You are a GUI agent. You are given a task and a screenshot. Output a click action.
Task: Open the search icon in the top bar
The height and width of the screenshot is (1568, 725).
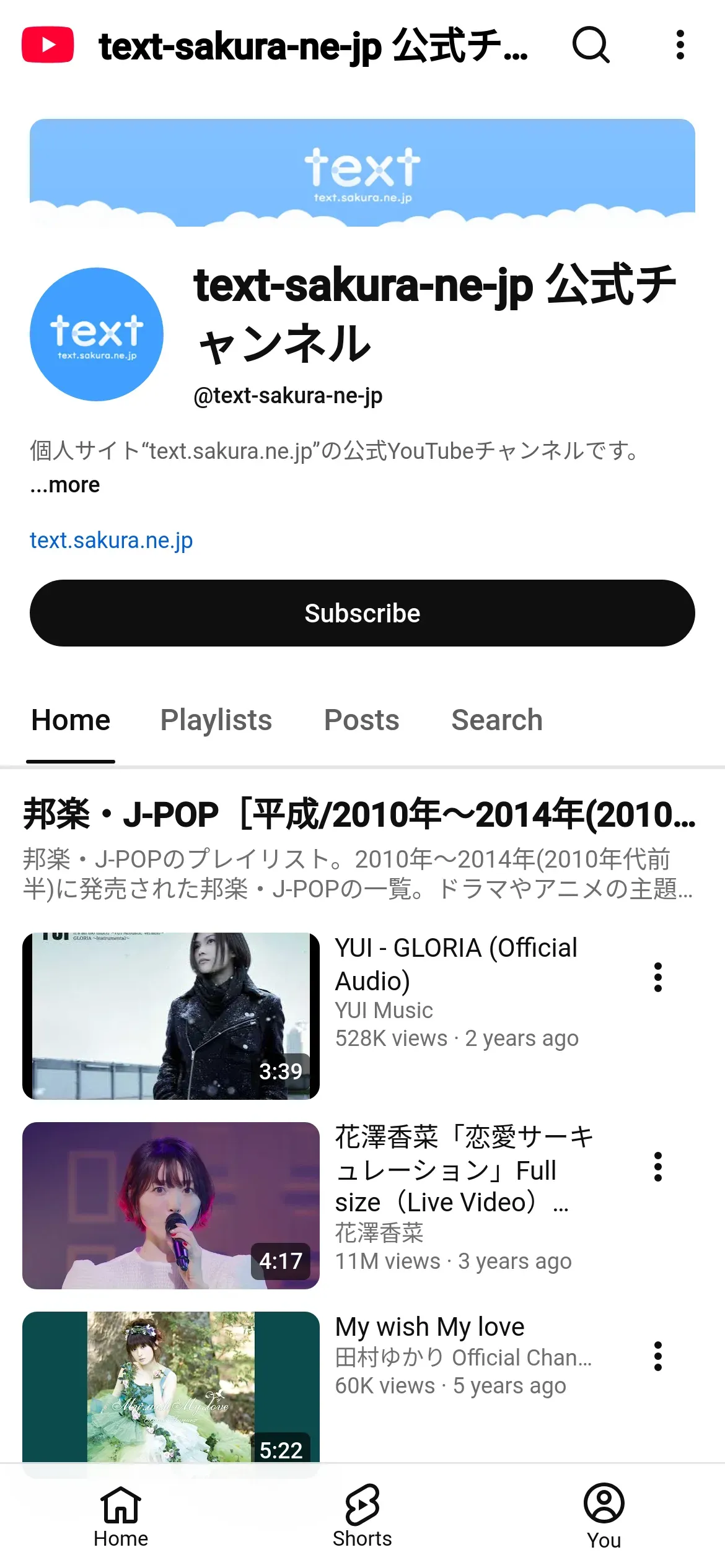[591, 45]
